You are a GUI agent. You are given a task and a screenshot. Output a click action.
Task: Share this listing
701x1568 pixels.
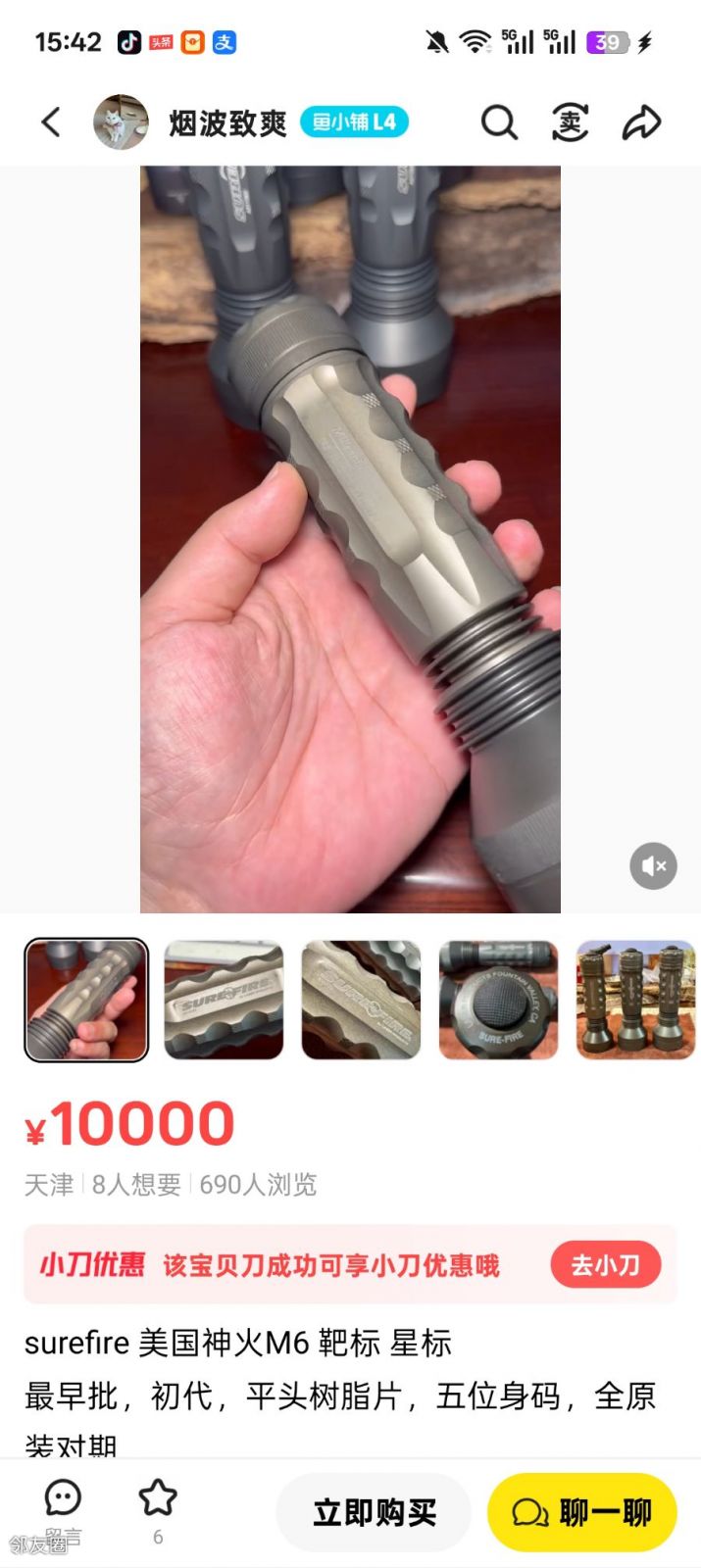click(x=642, y=122)
